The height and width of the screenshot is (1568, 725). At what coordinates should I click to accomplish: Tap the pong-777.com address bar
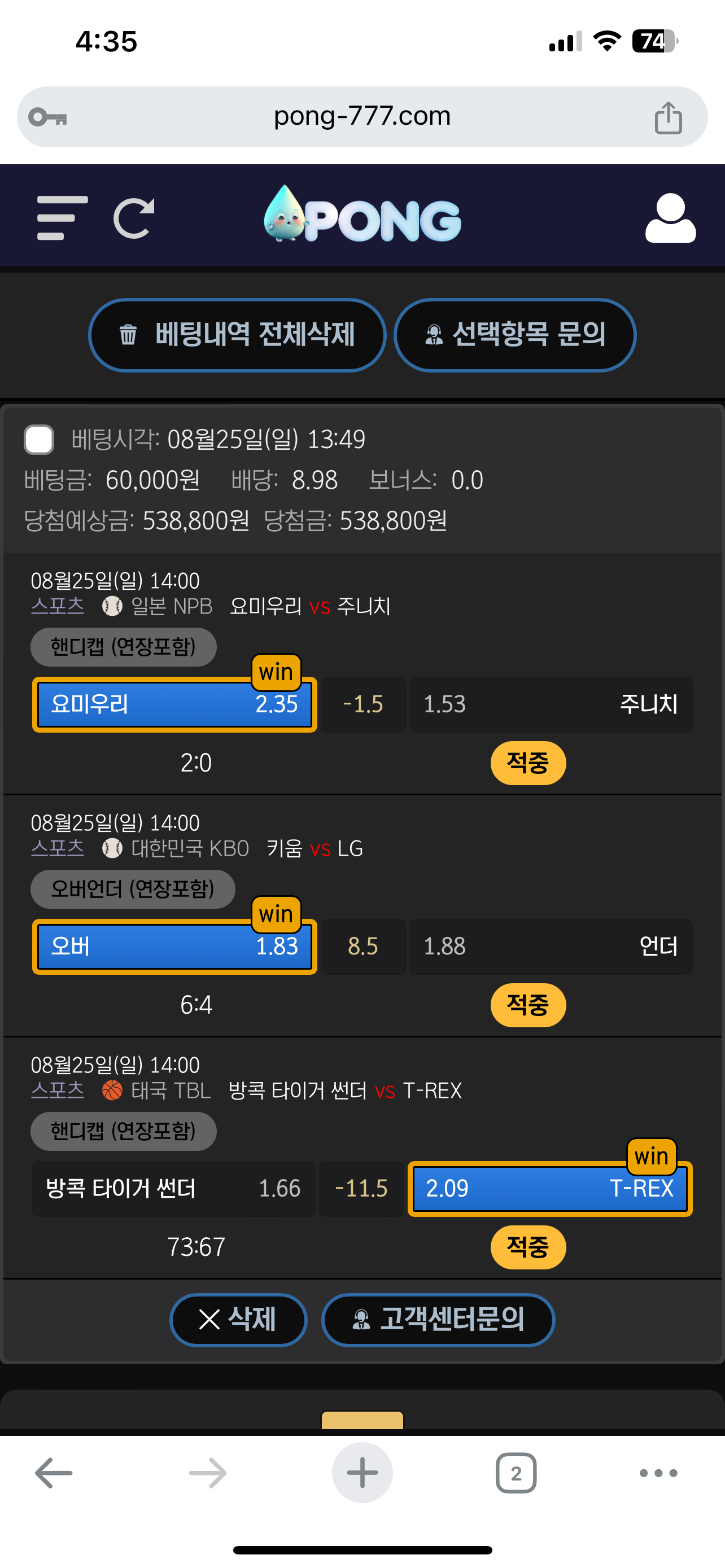[x=362, y=116]
